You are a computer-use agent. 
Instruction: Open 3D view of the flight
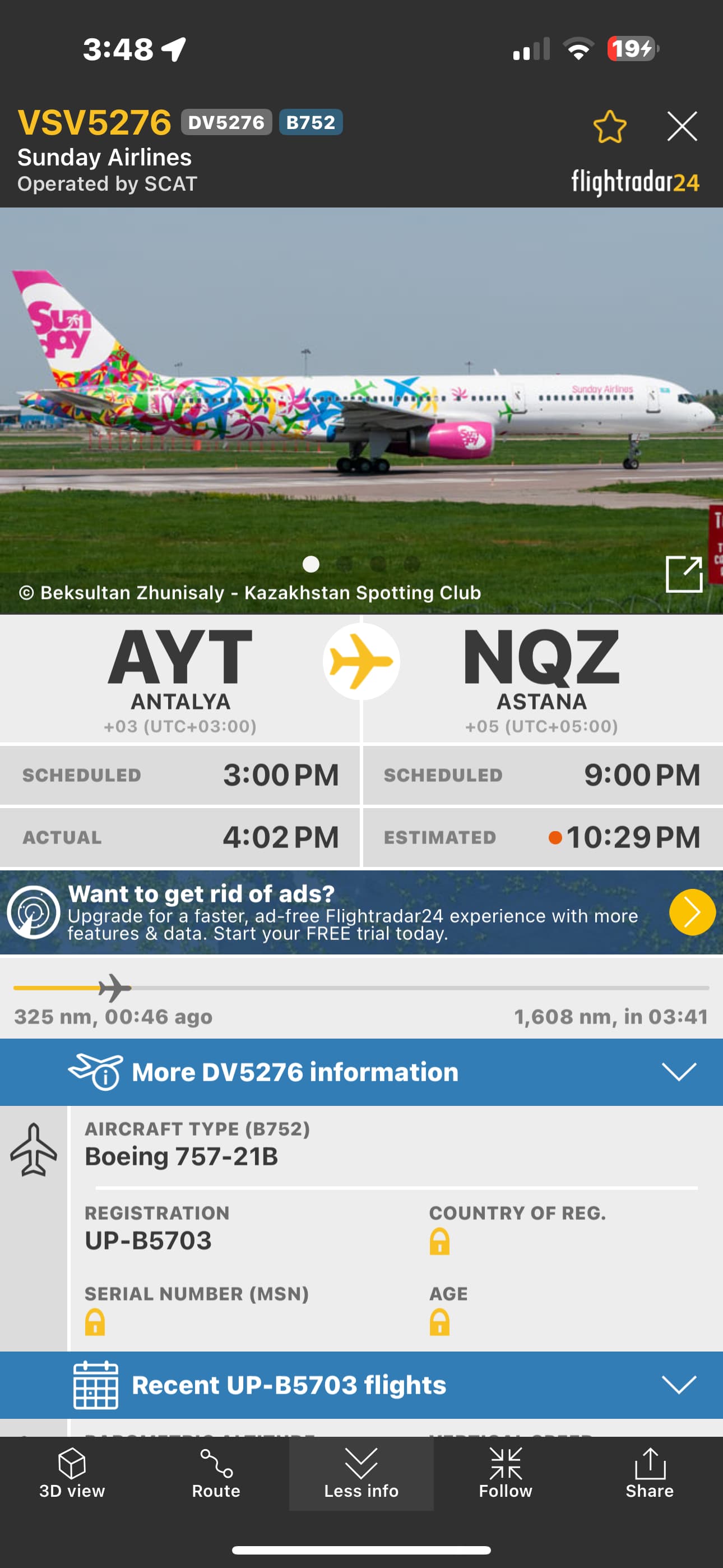point(72,1474)
